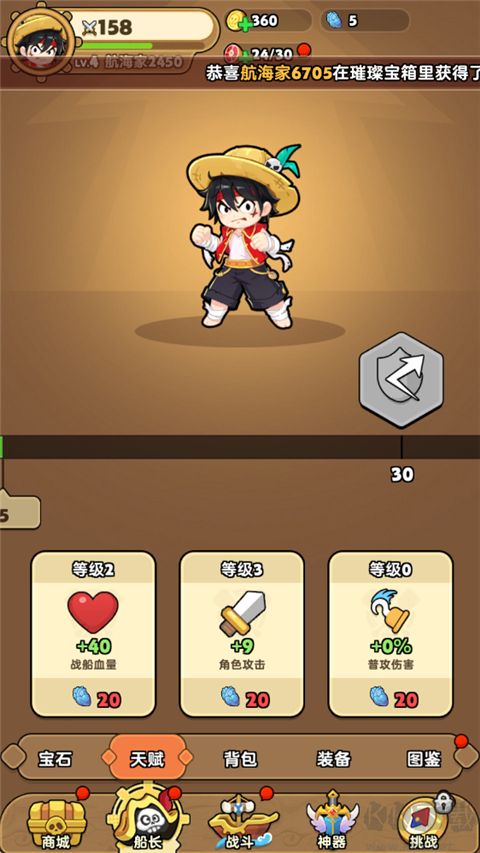Switch to the 宝石 tab
Viewport: 480px width, 853px height.
pos(54,759)
